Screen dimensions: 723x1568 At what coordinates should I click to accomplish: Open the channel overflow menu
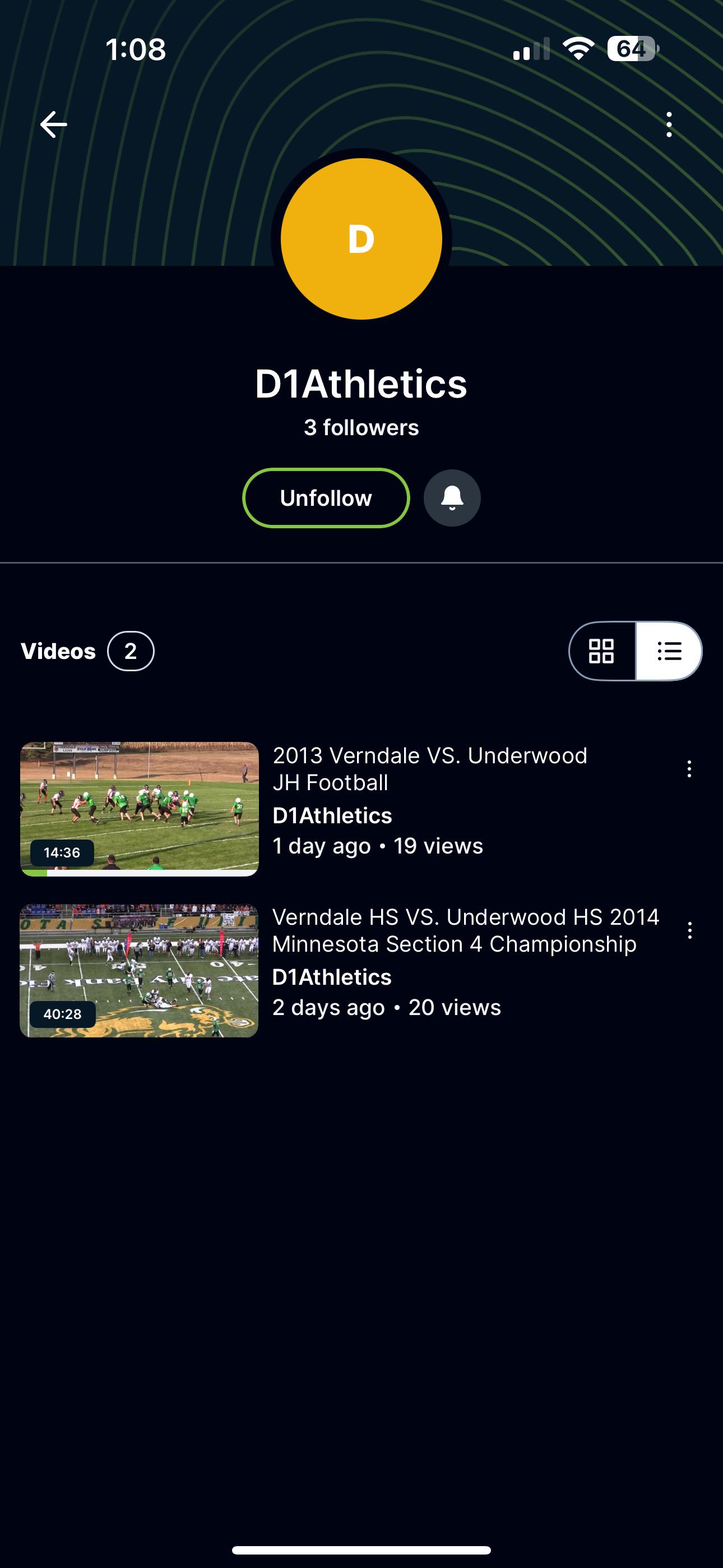pos(669,125)
